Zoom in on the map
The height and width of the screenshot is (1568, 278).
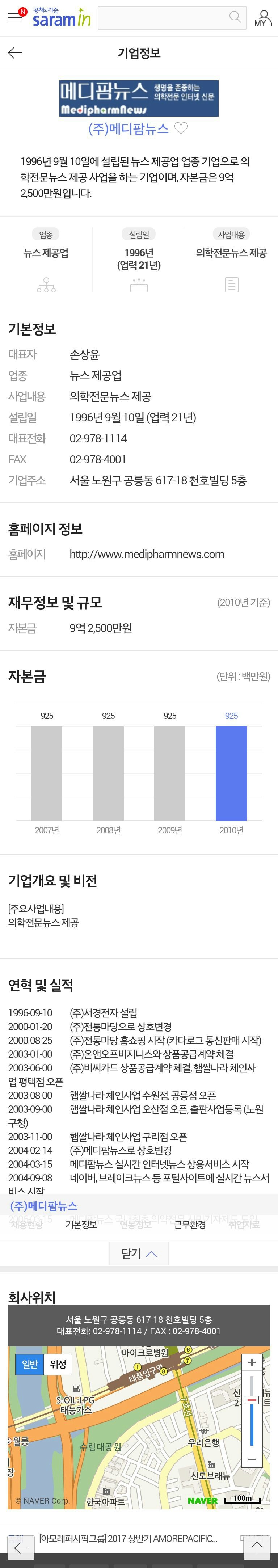(252, 1362)
